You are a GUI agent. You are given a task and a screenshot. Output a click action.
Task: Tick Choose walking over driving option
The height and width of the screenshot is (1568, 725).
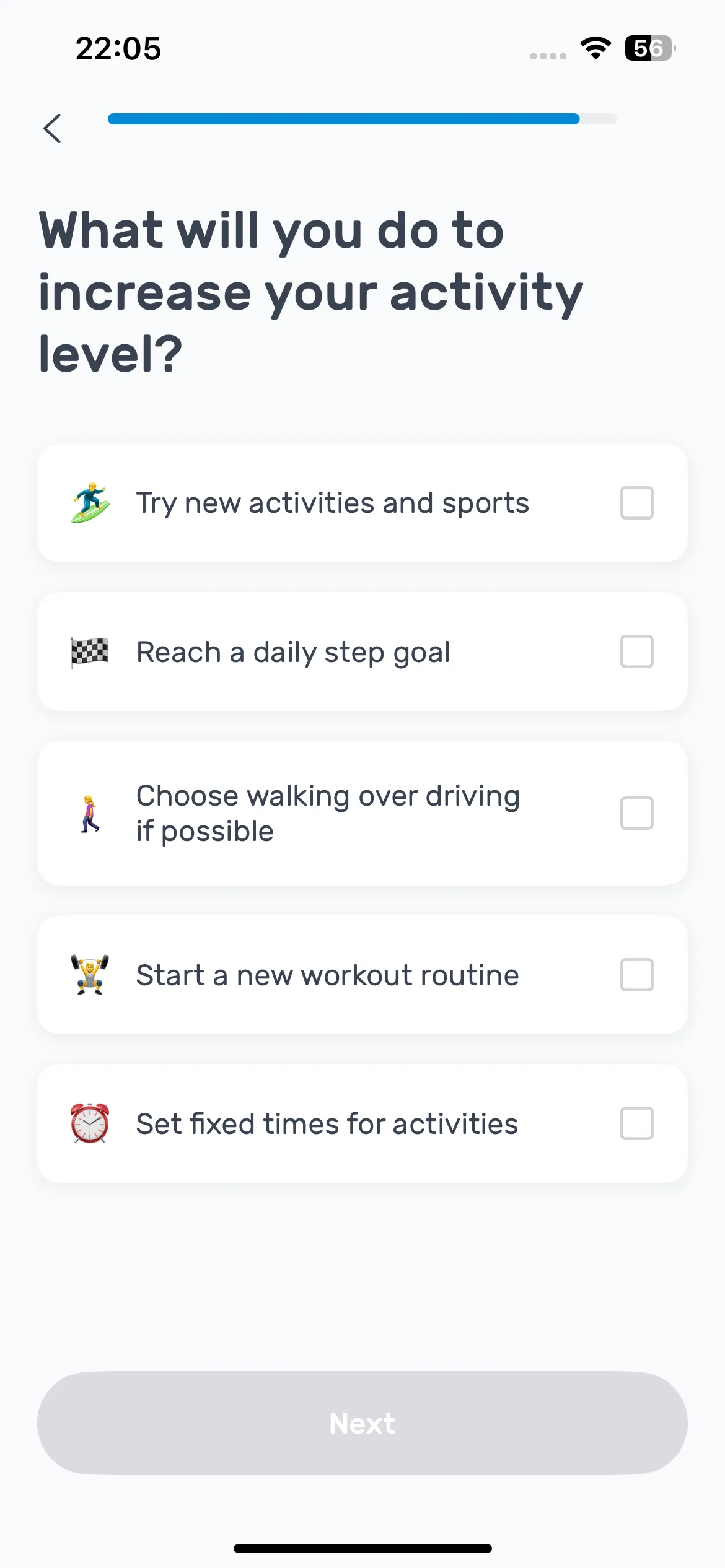636,813
